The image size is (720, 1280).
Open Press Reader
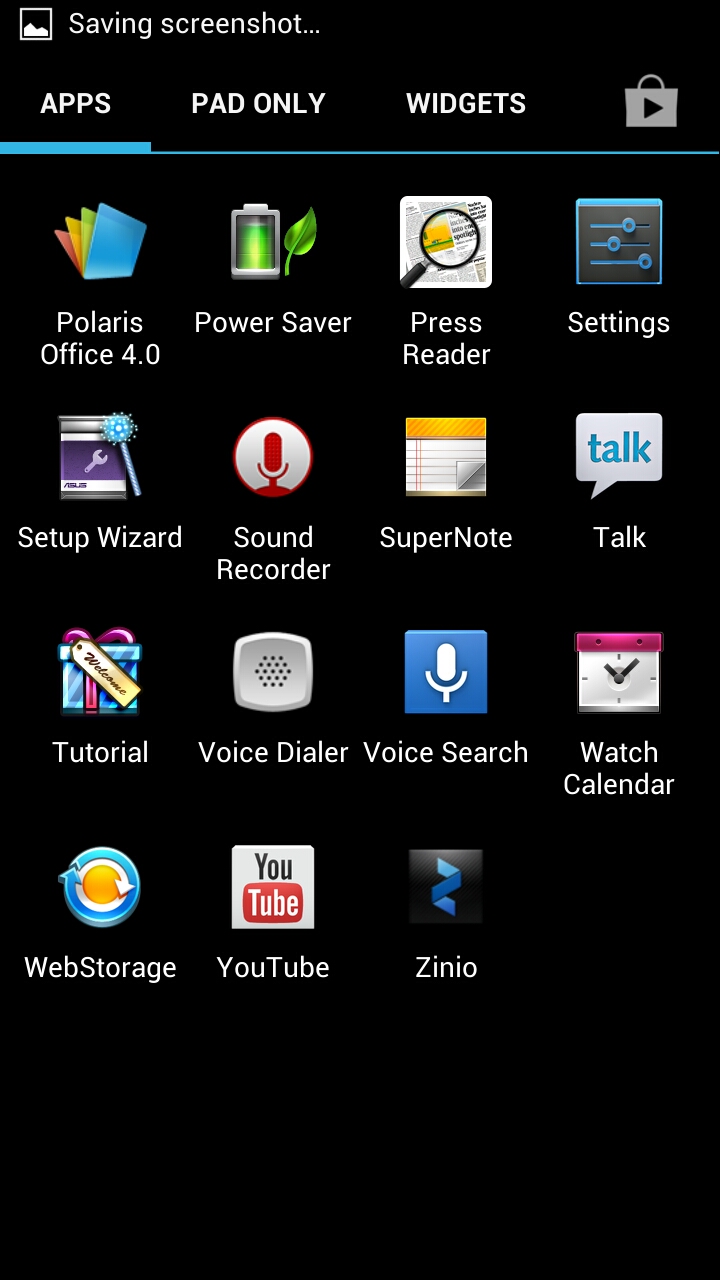click(446, 282)
